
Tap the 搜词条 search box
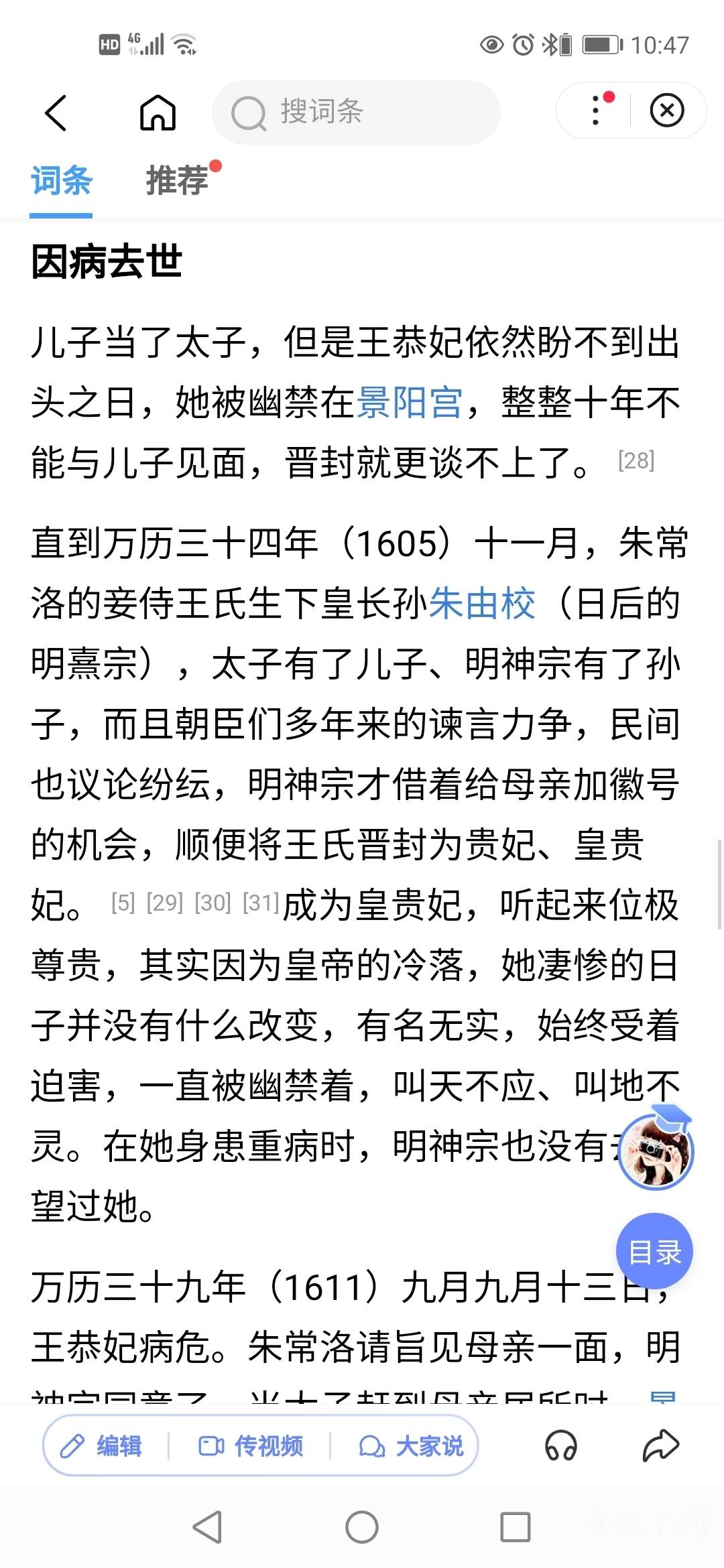(356, 112)
